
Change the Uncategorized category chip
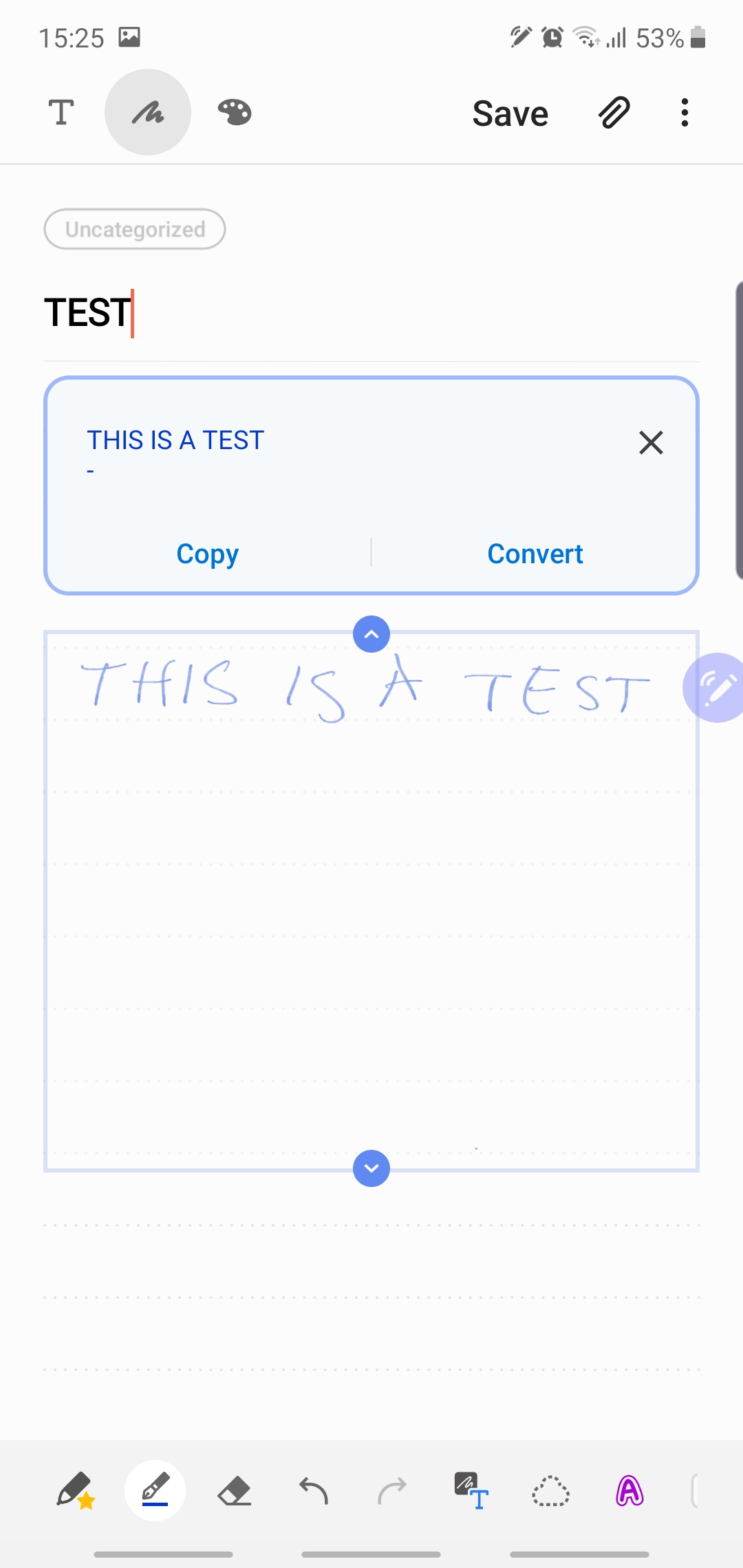pos(135,229)
